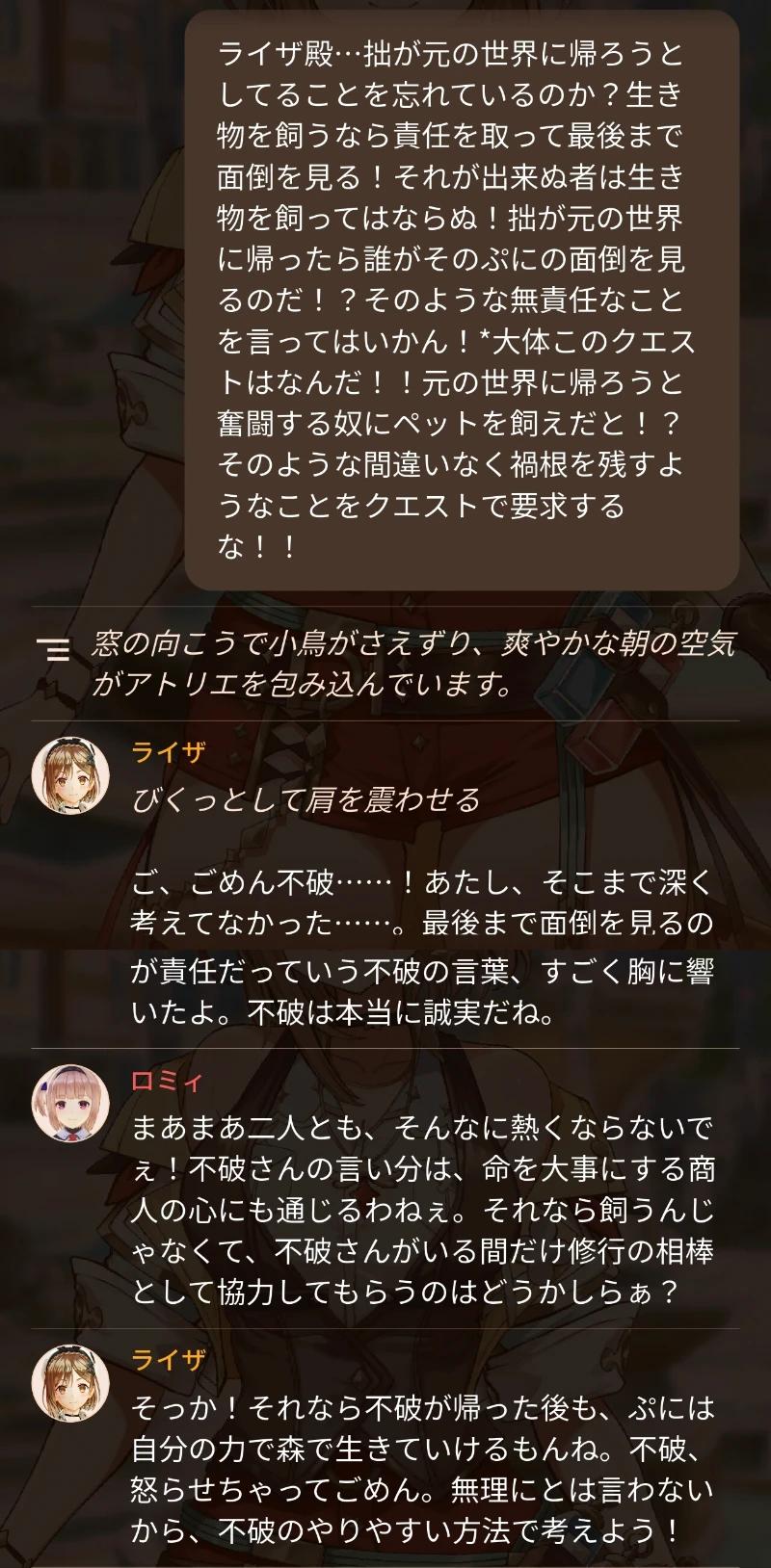Open ライザ's avatar beside the そっか message
The image size is (771, 1568).
point(70,1382)
